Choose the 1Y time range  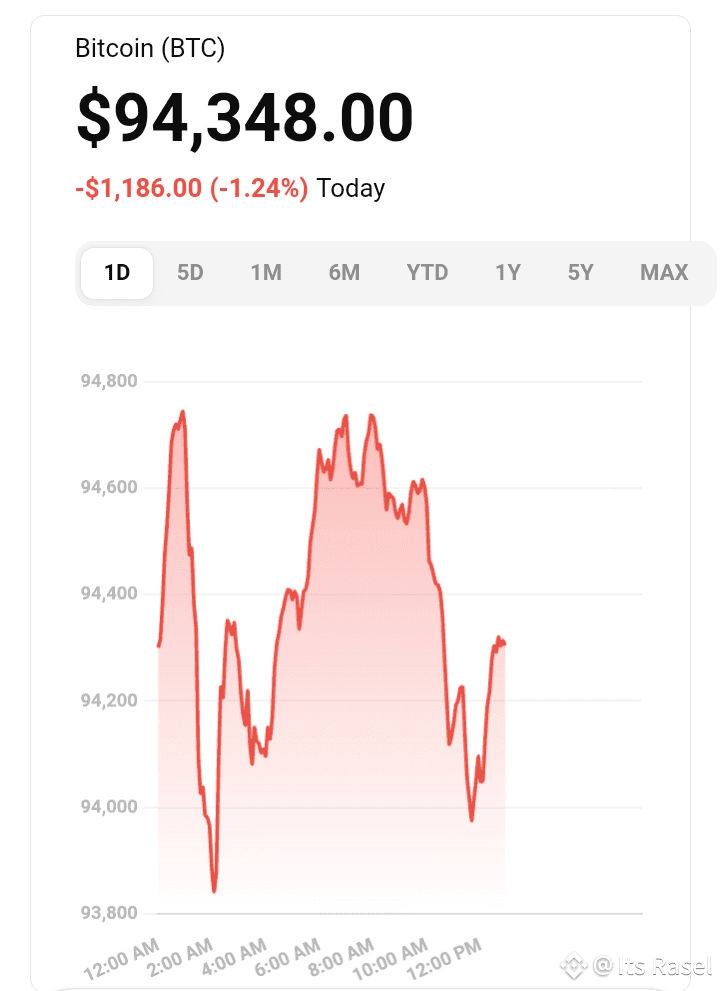click(x=508, y=272)
